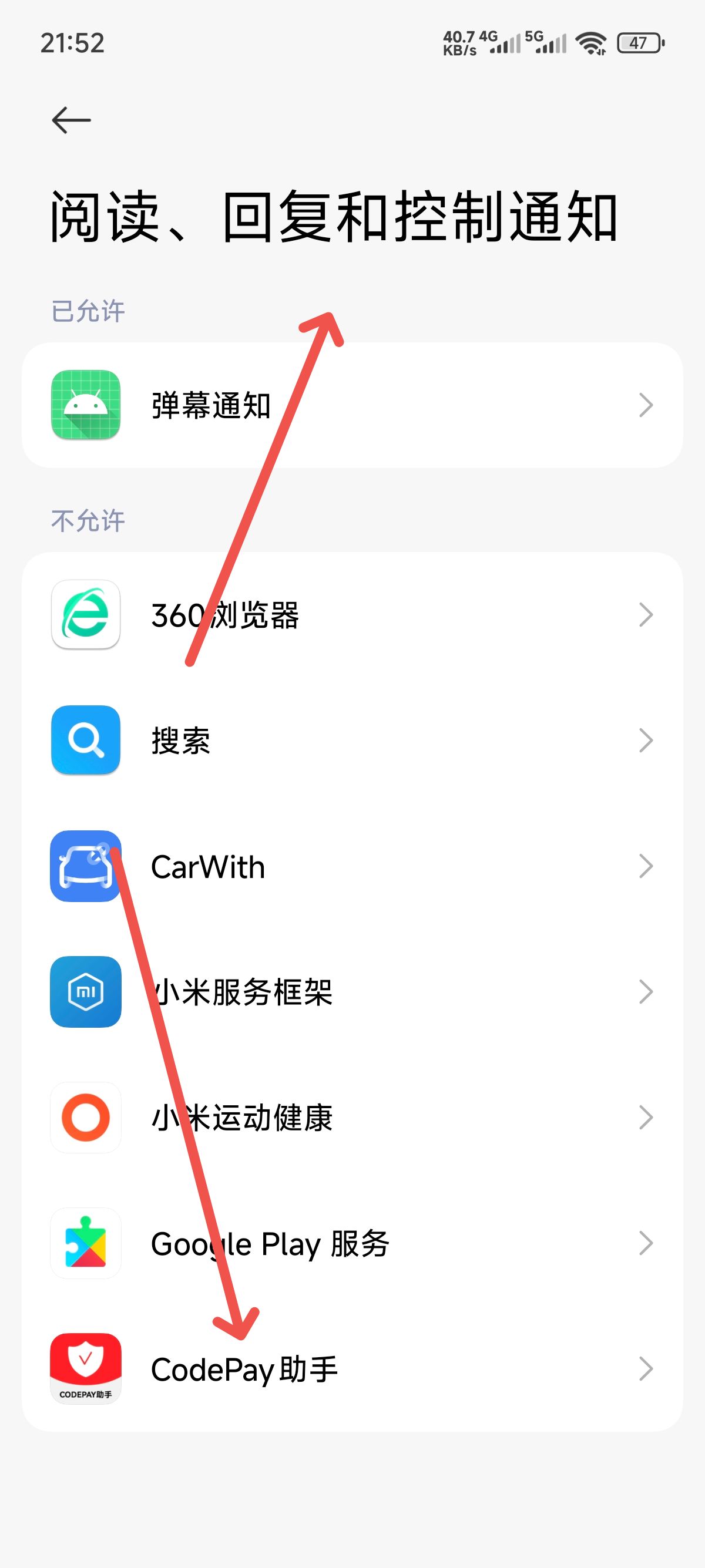Select Google Play 服务 row
The image size is (705, 1568).
(352, 1243)
